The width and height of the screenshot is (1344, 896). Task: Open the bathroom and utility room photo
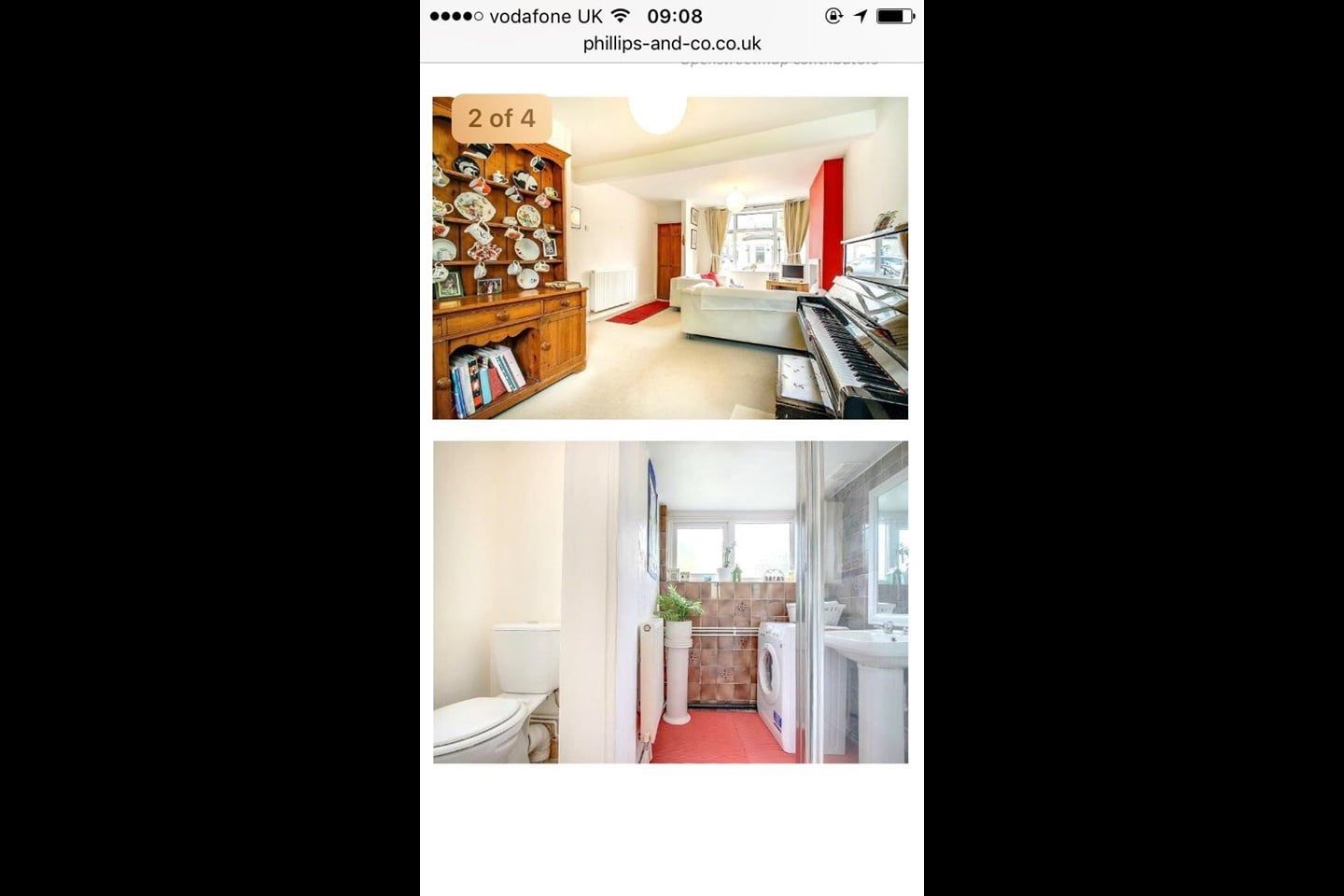click(x=670, y=602)
